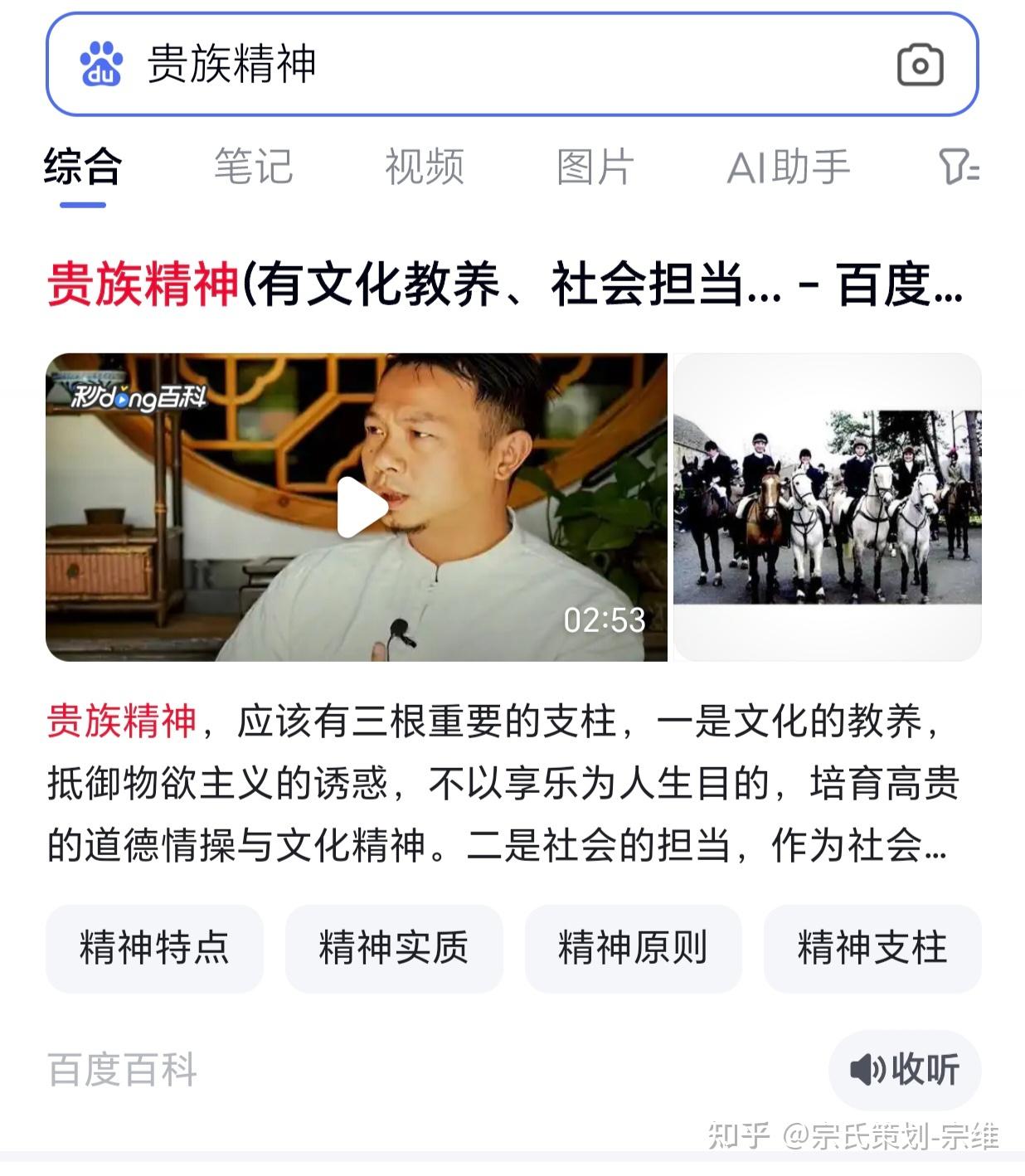Open camera image search
Viewport: 1025px width, 1176px height.
(920, 66)
